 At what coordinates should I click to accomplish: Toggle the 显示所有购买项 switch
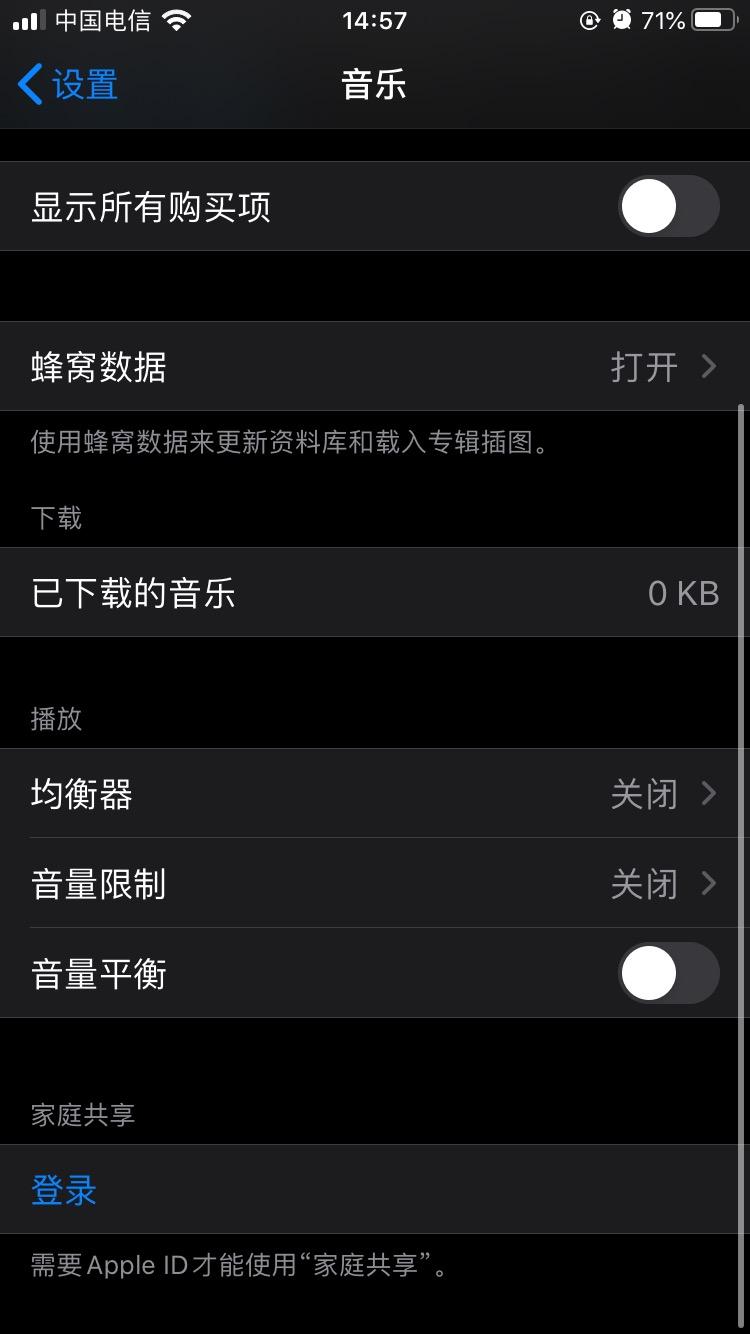[x=668, y=207]
